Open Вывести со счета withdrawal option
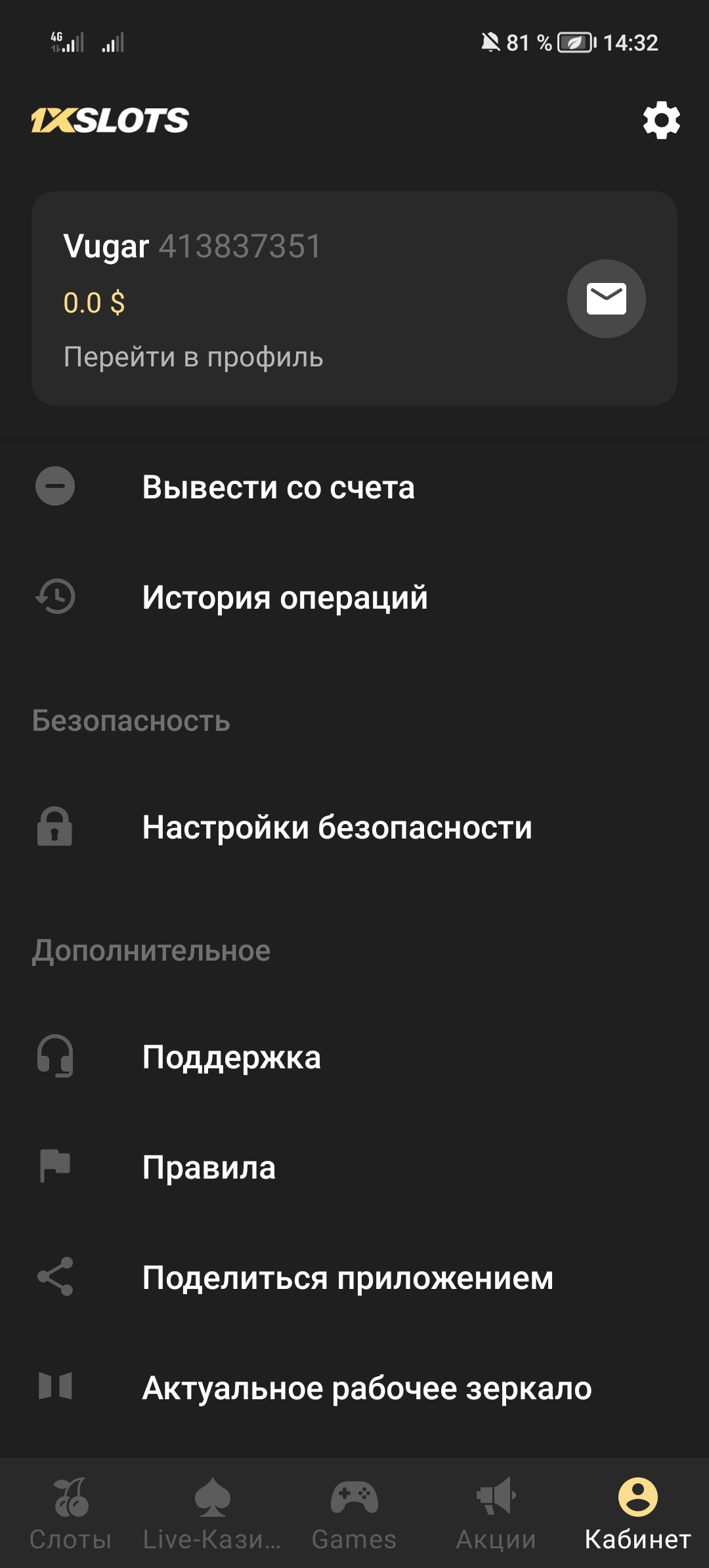 [x=354, y=487]
